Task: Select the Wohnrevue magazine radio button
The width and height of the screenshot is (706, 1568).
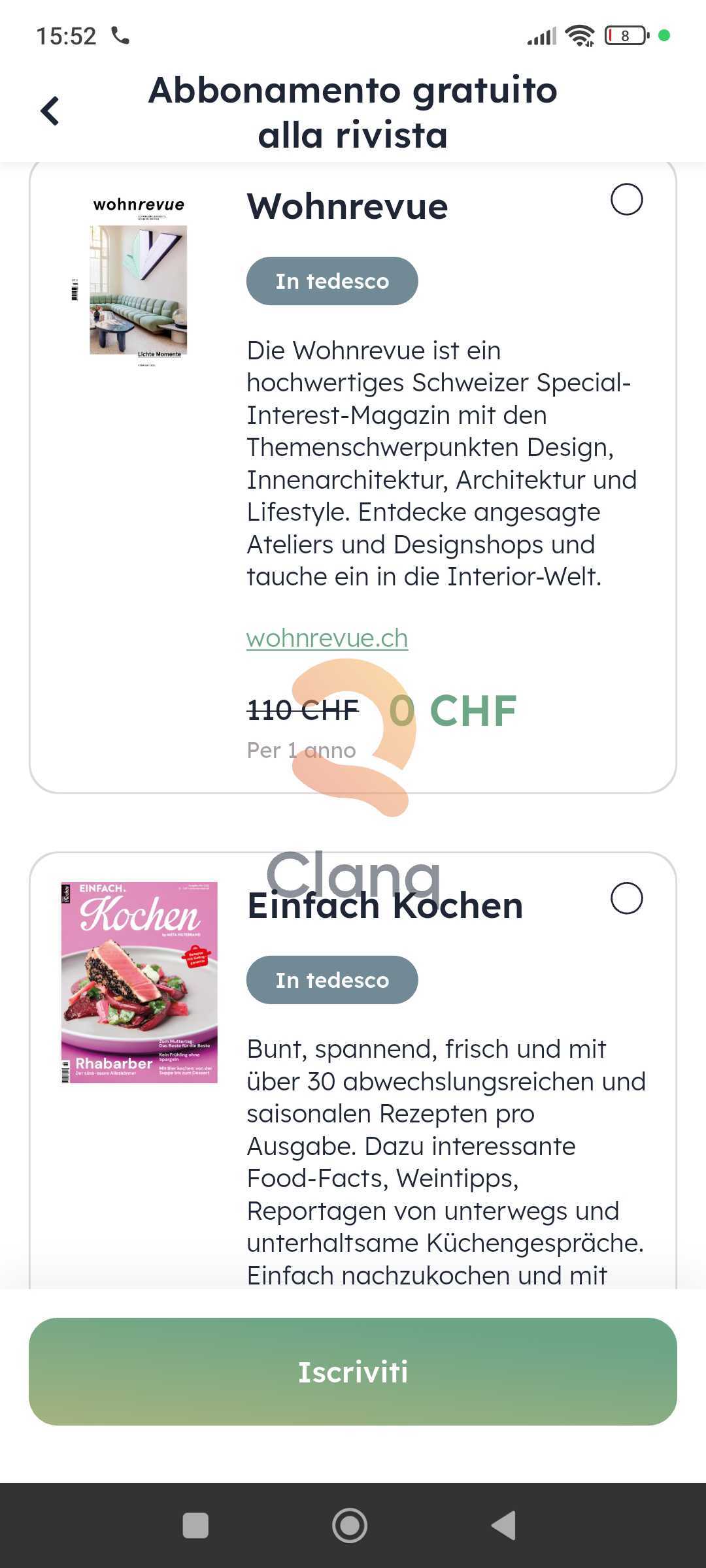Action: click(x=626, y=199)
